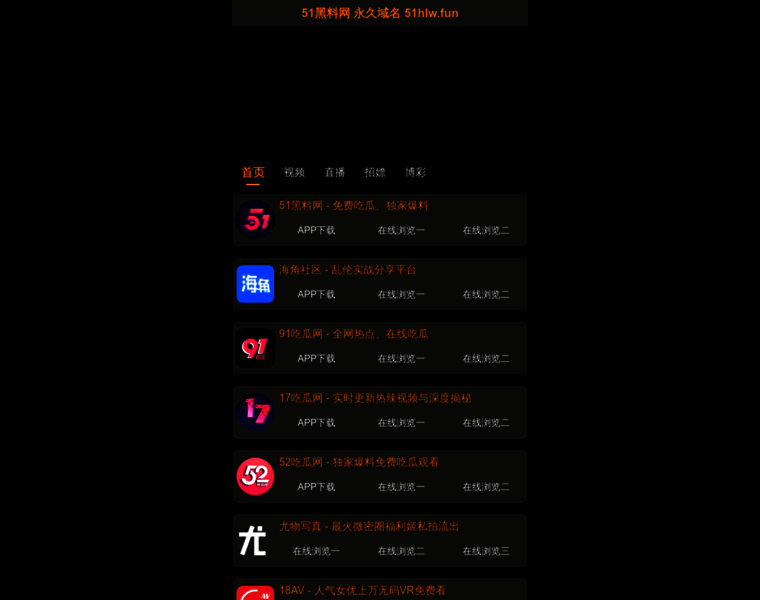Image resolution: width=760 pixels, height=600 pixels.
Task: Open the 招嫖 tab
Action: point(375,172)
